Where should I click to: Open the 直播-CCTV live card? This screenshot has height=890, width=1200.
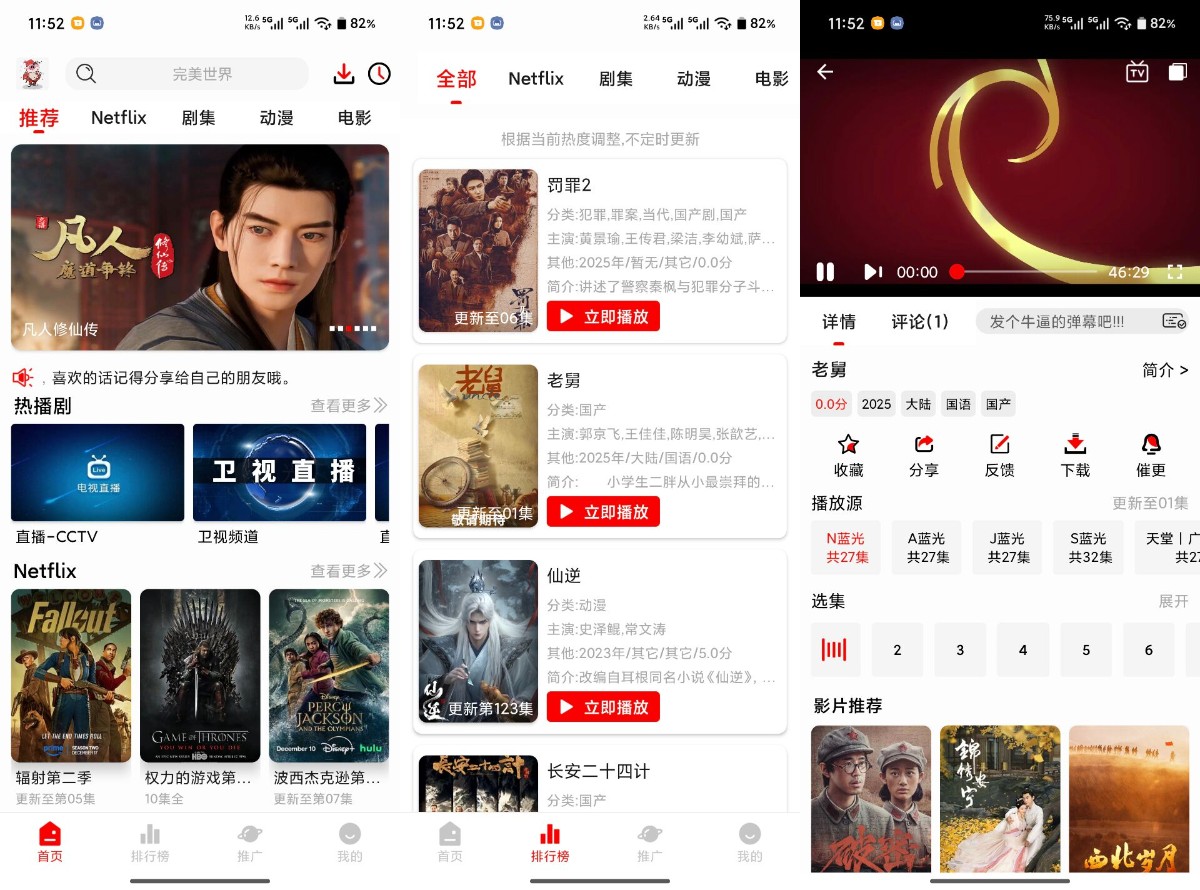click(x=98, y=473)
